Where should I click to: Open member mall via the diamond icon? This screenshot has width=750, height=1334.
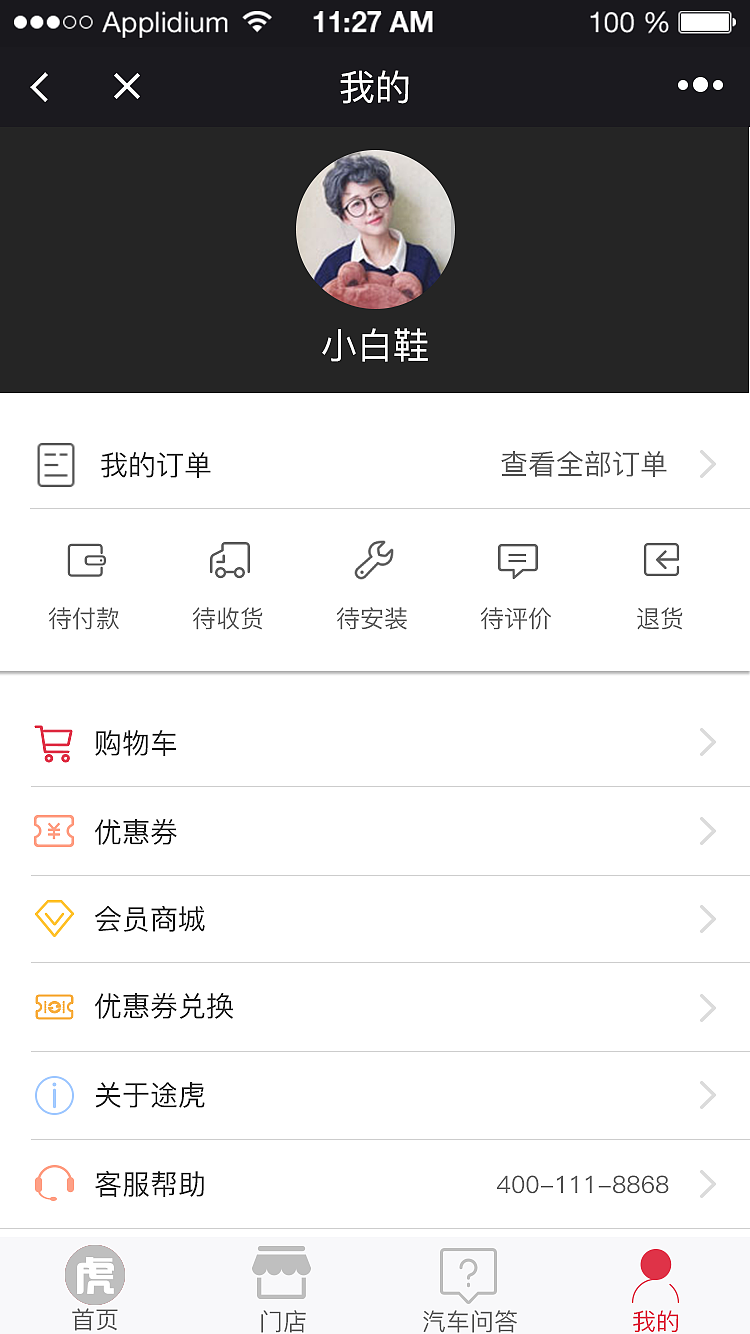tap(55, 919)
